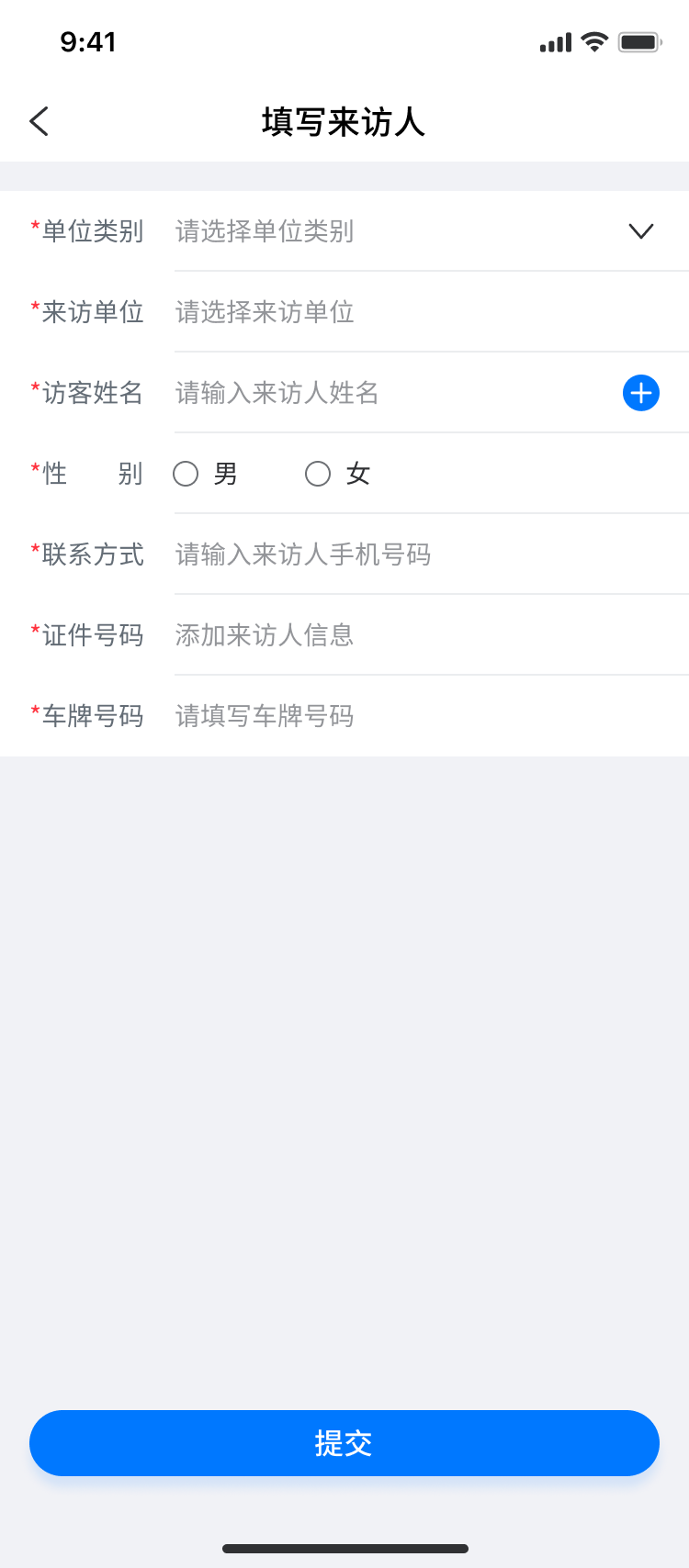
Task: Submit the form with 提交
Action: (344, 1443)
